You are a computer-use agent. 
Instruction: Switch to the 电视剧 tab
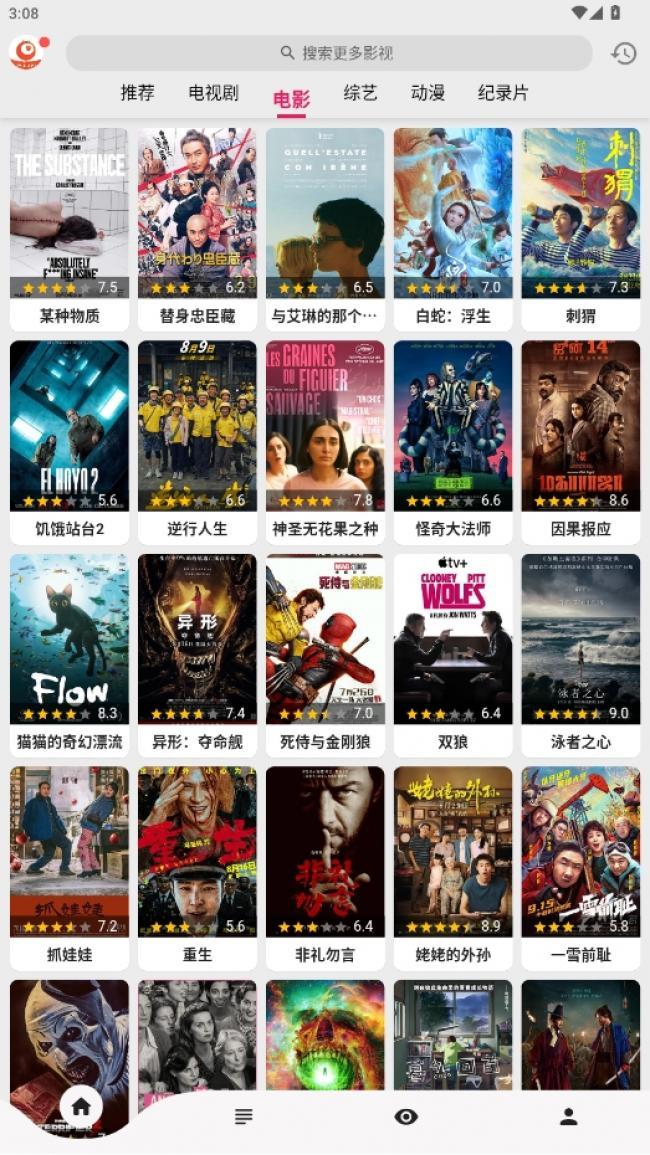(213, 93)
